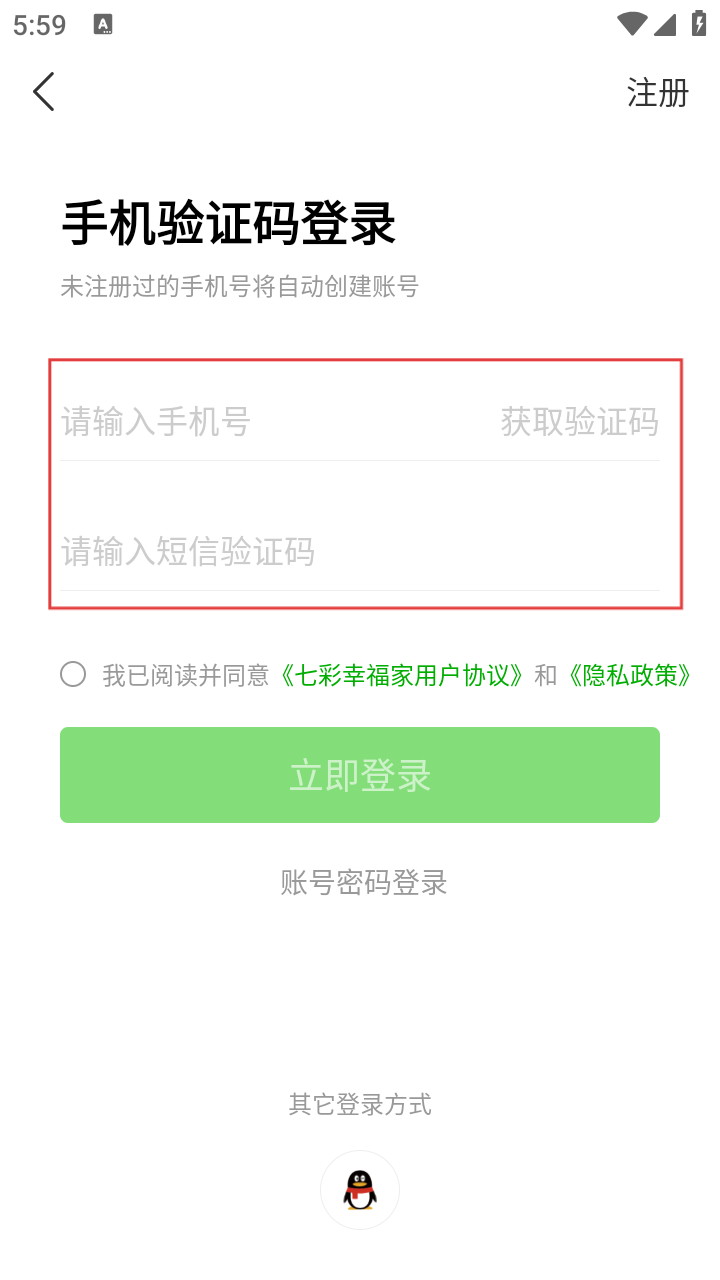This screenshot has width=720, height=1280.
Task: Switch to 账号密码登录
Action: click(x=363, y=882)
